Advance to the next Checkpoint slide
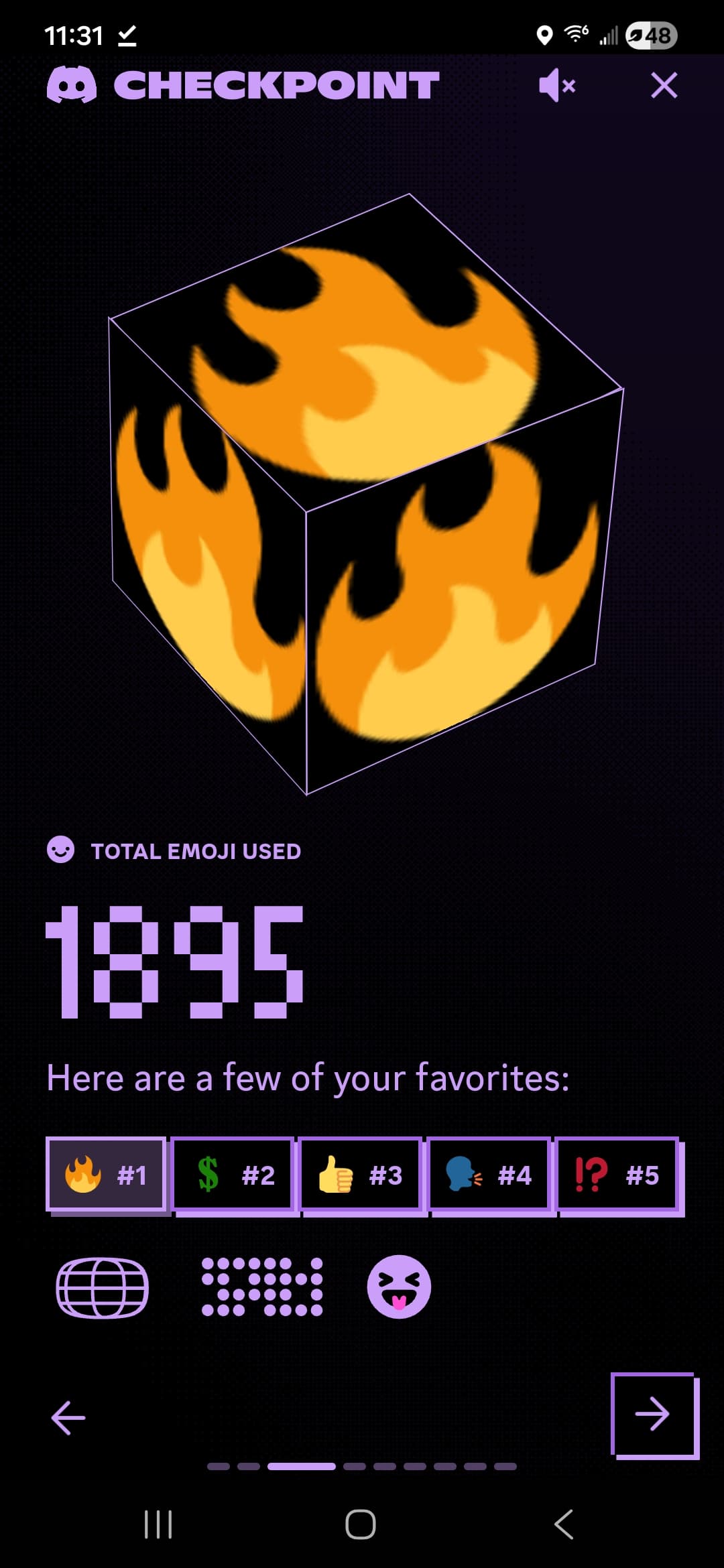Viewport: 724px width, 1568px height. pyautogui.click(x=654, y=1414)
